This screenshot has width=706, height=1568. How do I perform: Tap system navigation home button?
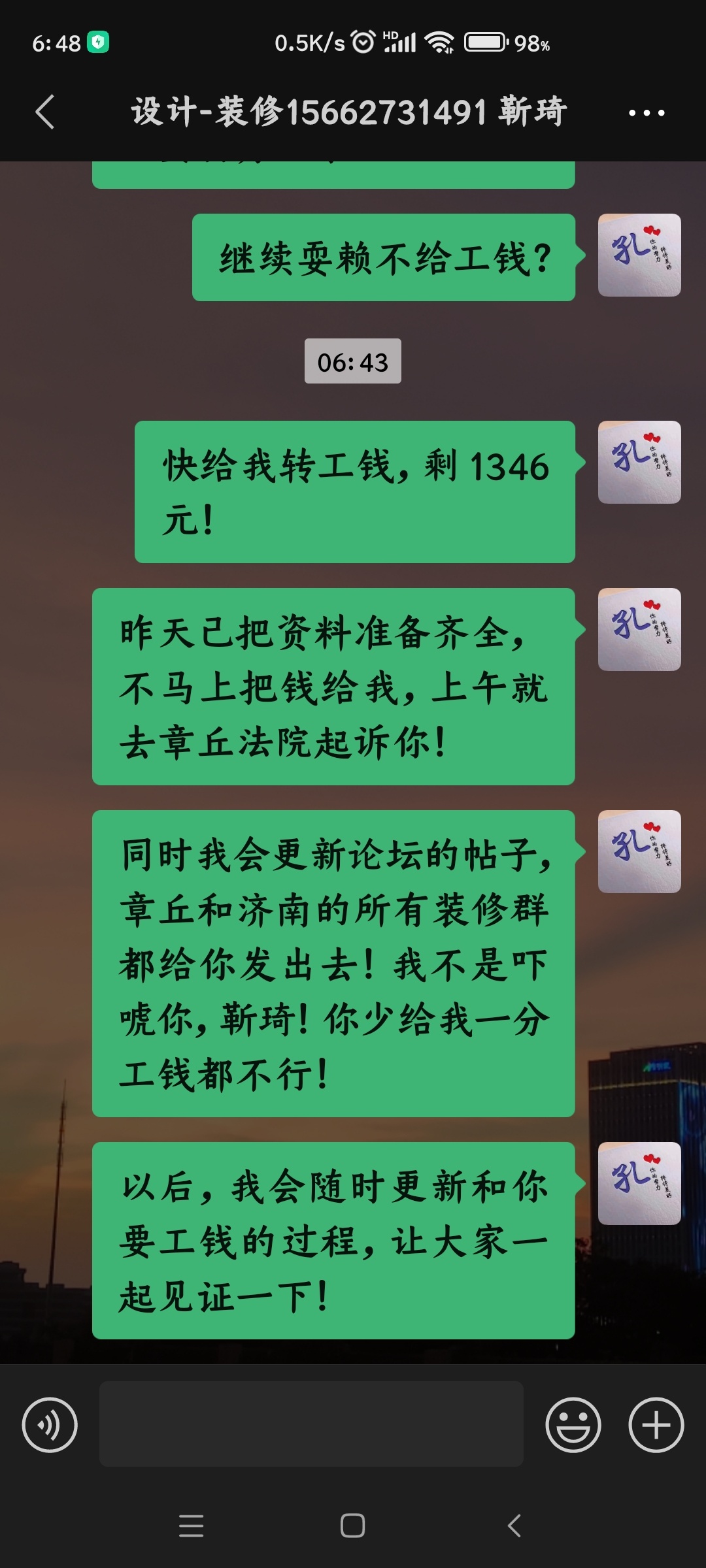coord(352,1526)
